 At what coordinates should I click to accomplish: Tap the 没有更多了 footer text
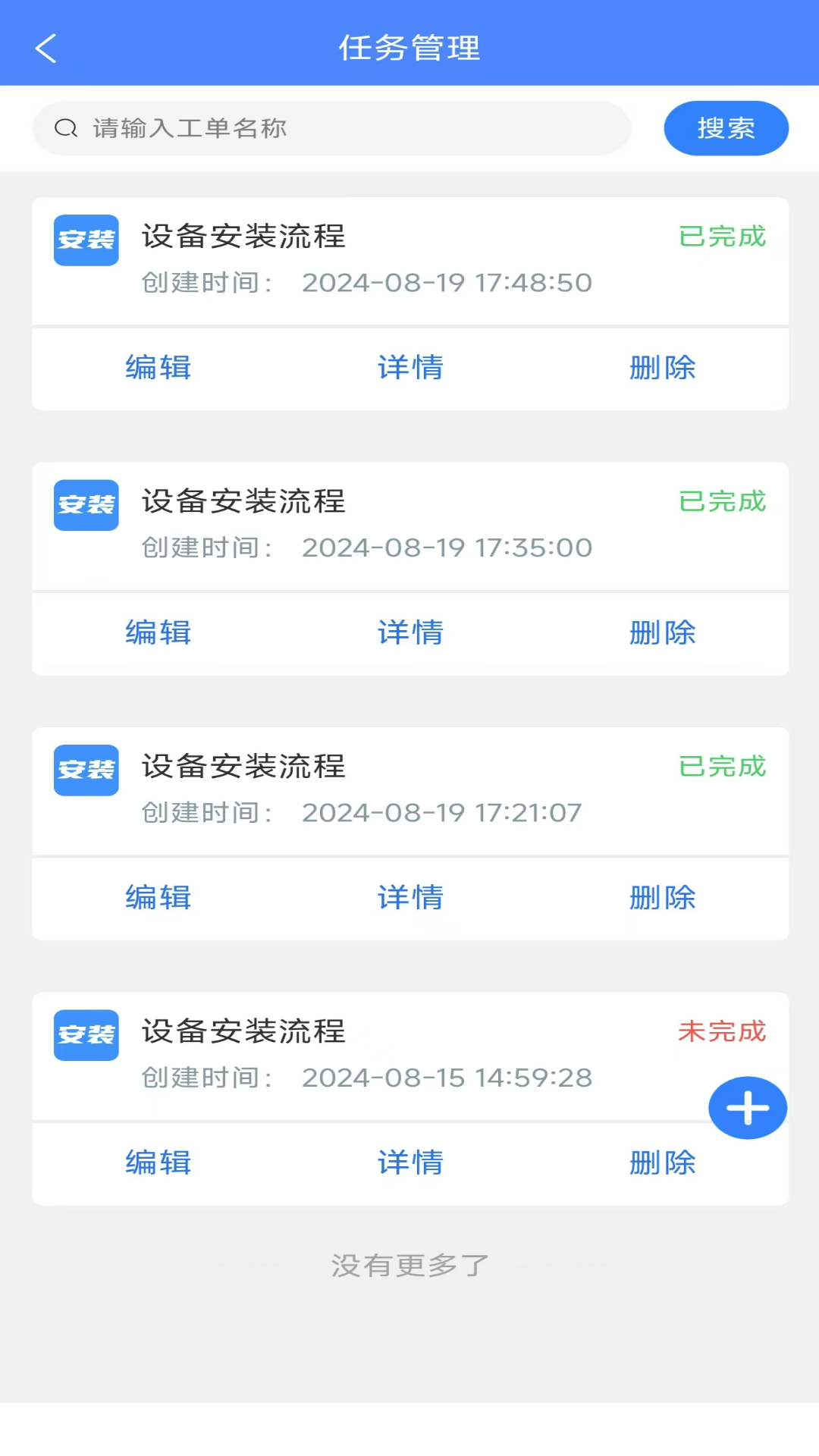[409, 1263]
